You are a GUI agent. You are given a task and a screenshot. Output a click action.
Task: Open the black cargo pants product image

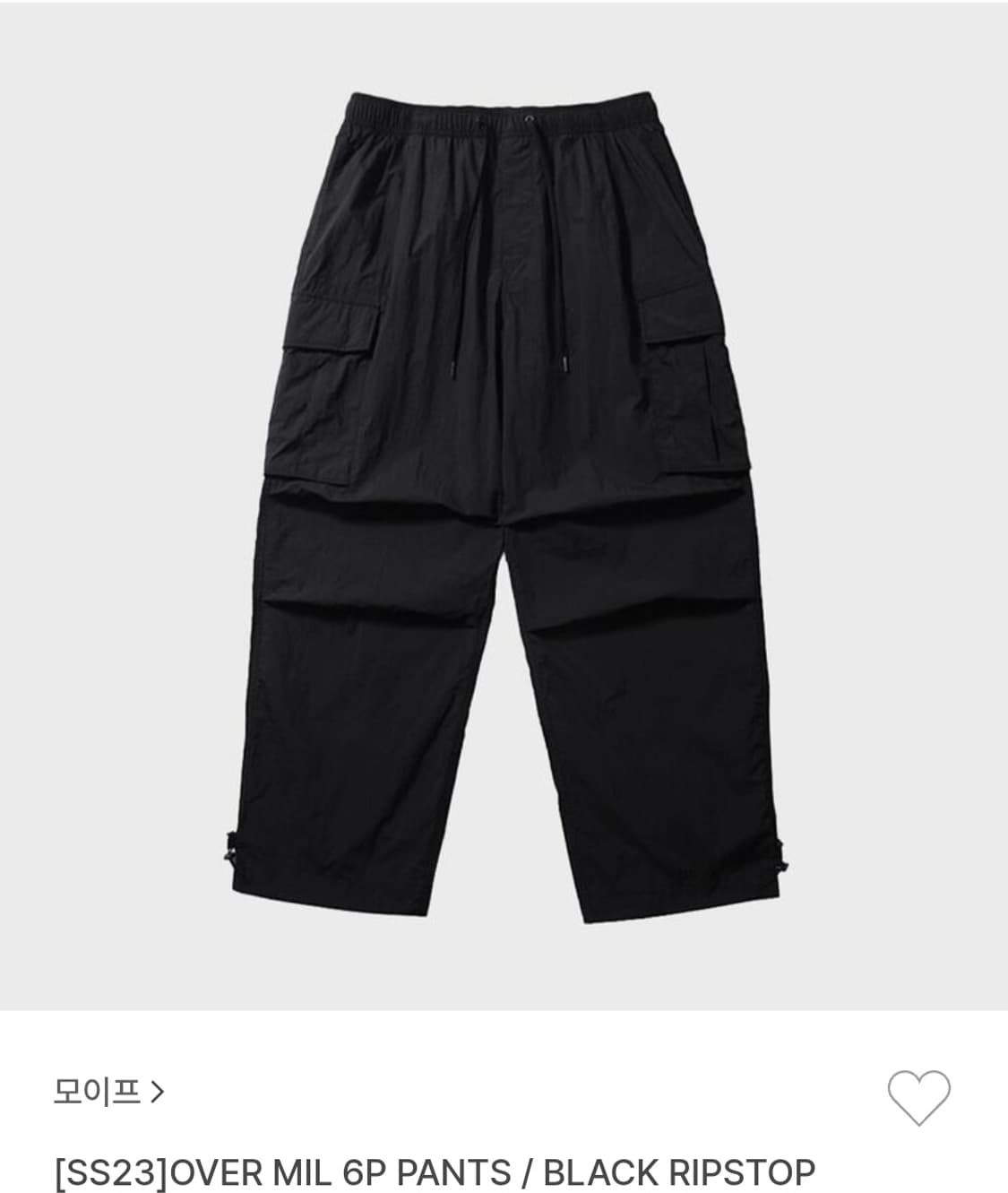pos(504,506)
